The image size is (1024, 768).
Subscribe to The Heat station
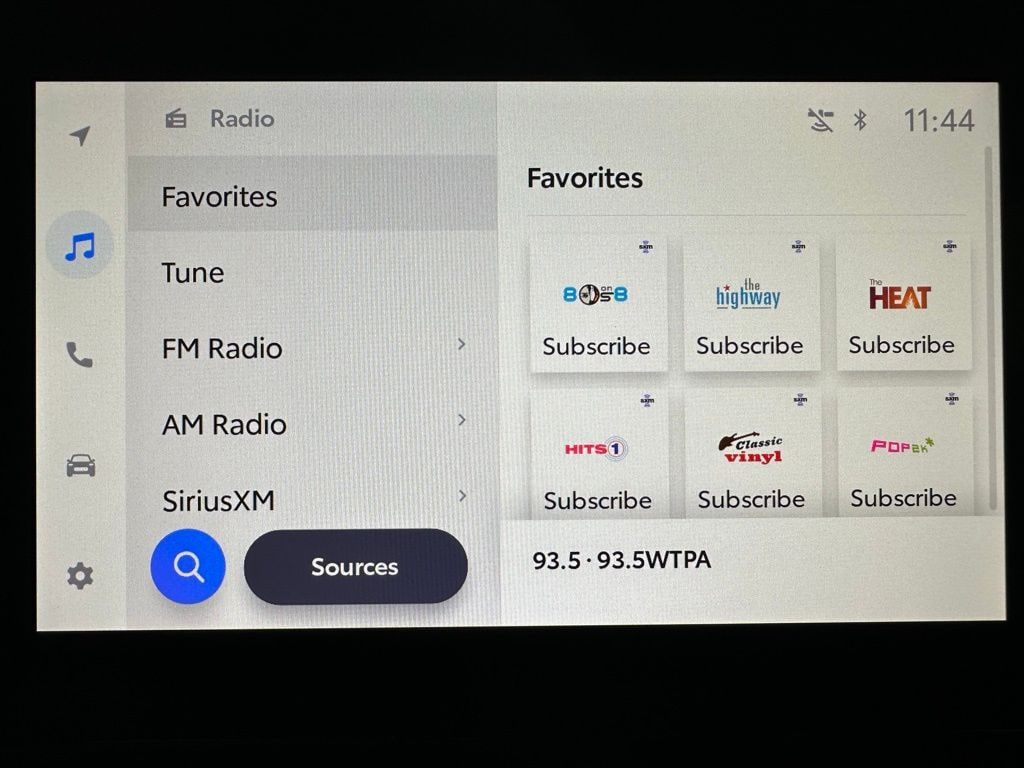[902, 305]
